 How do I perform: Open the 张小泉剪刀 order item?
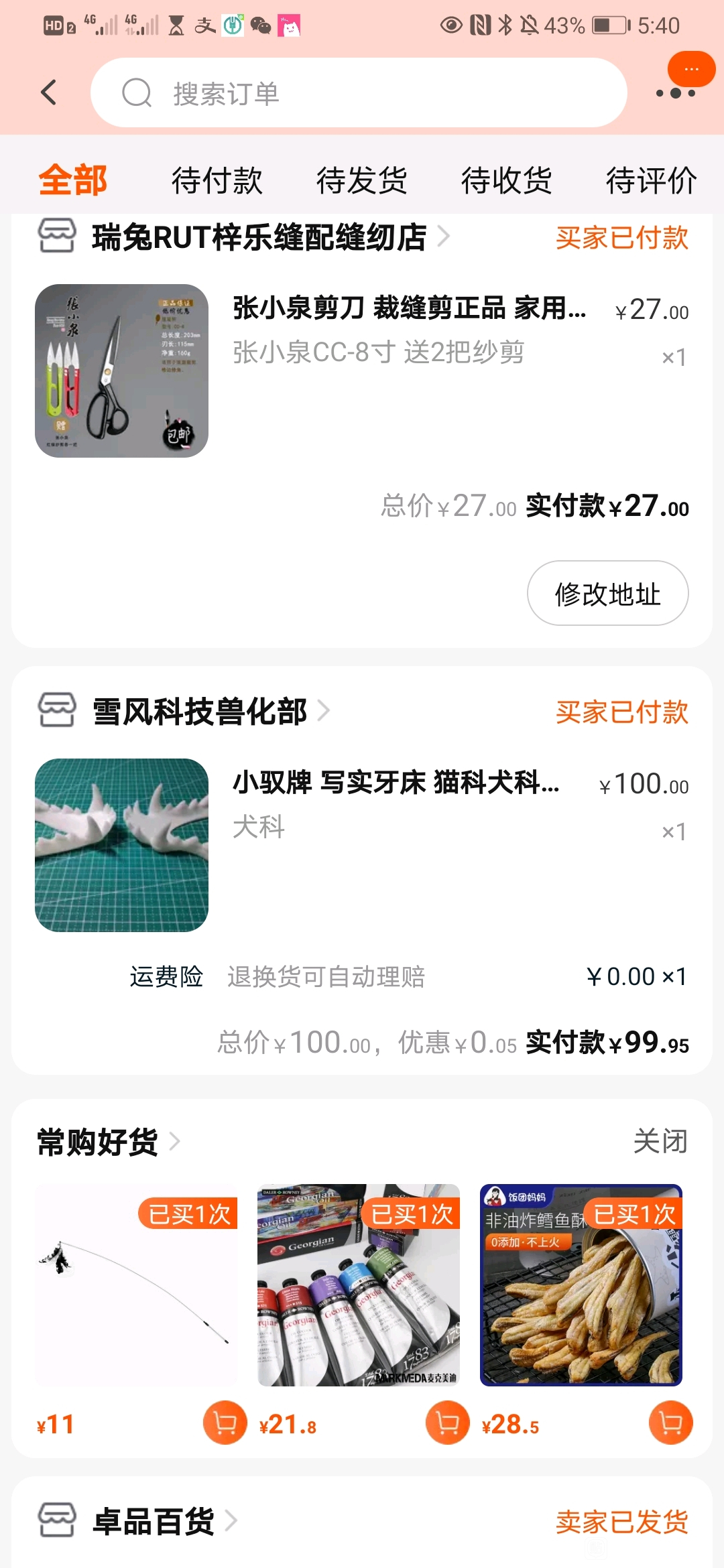[409, 309]
